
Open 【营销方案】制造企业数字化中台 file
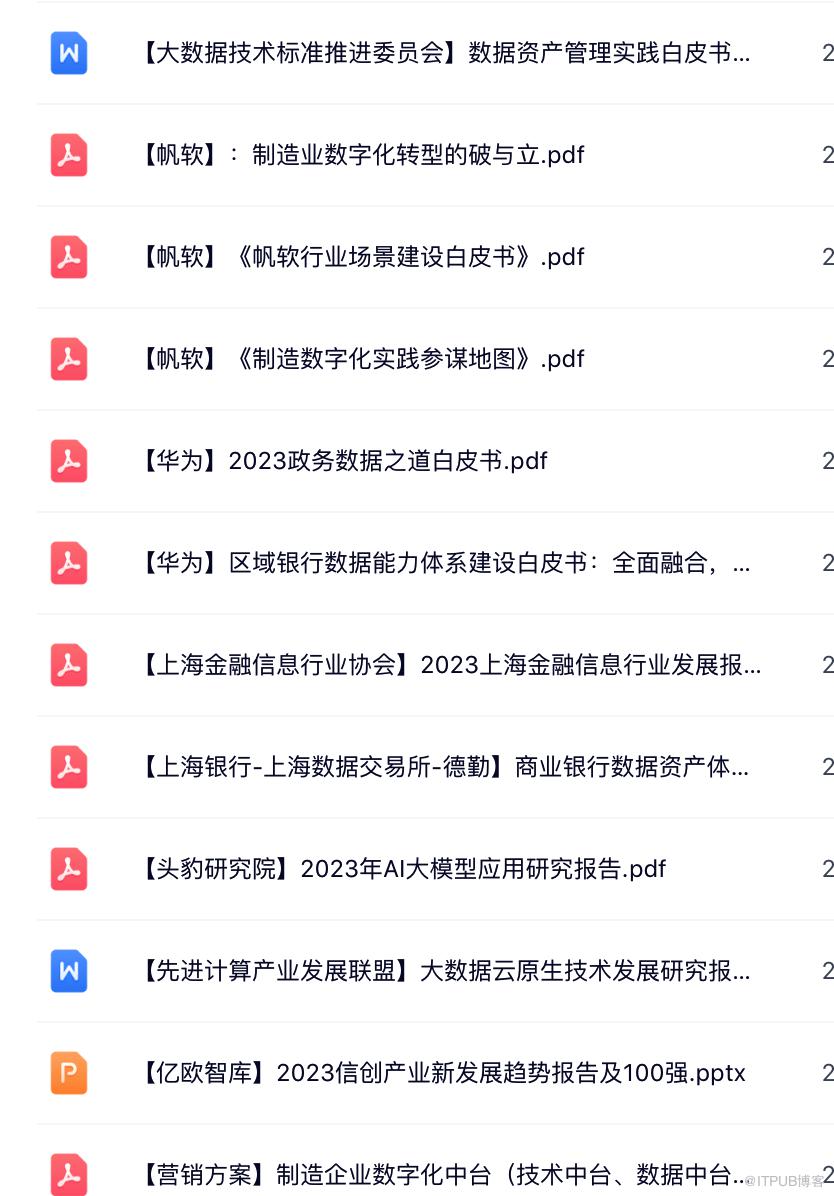pyautogui.click(x=440, y=1175)
